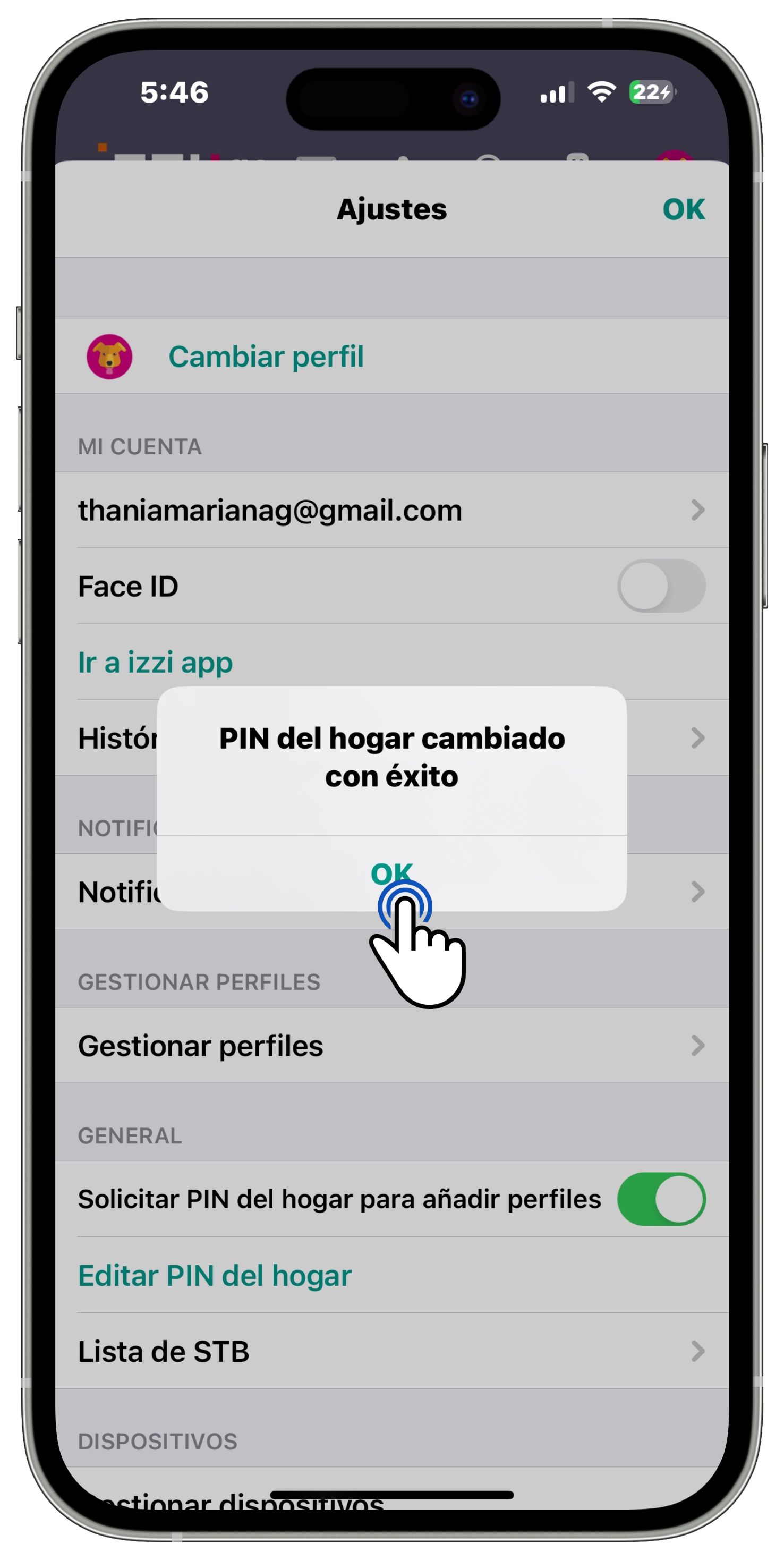Turn off Solicitar PIN del hogar switch
The height and width of the screenshot is (1560, 784).
tap(660, 1199)
